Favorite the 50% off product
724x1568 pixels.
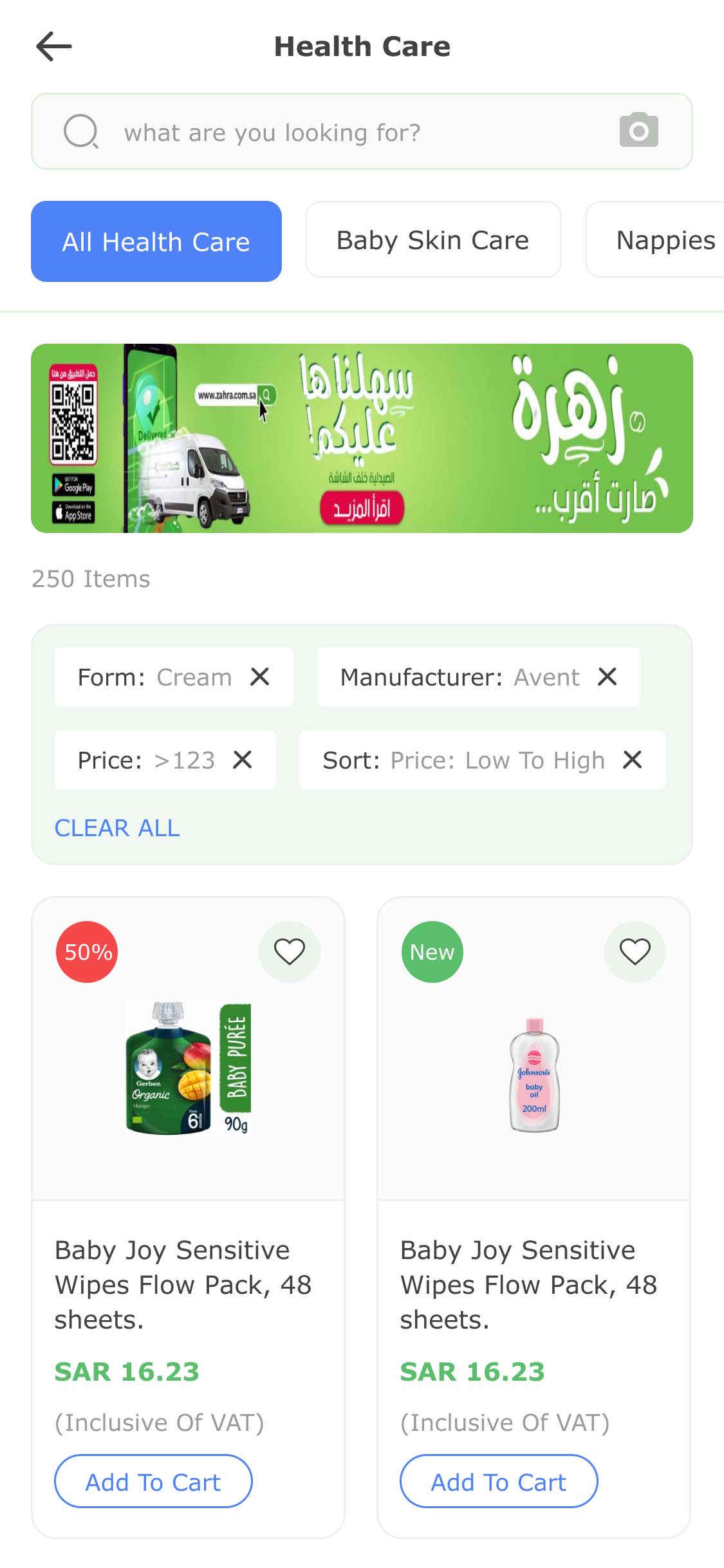pyautogui.click(x=290, y=951)
